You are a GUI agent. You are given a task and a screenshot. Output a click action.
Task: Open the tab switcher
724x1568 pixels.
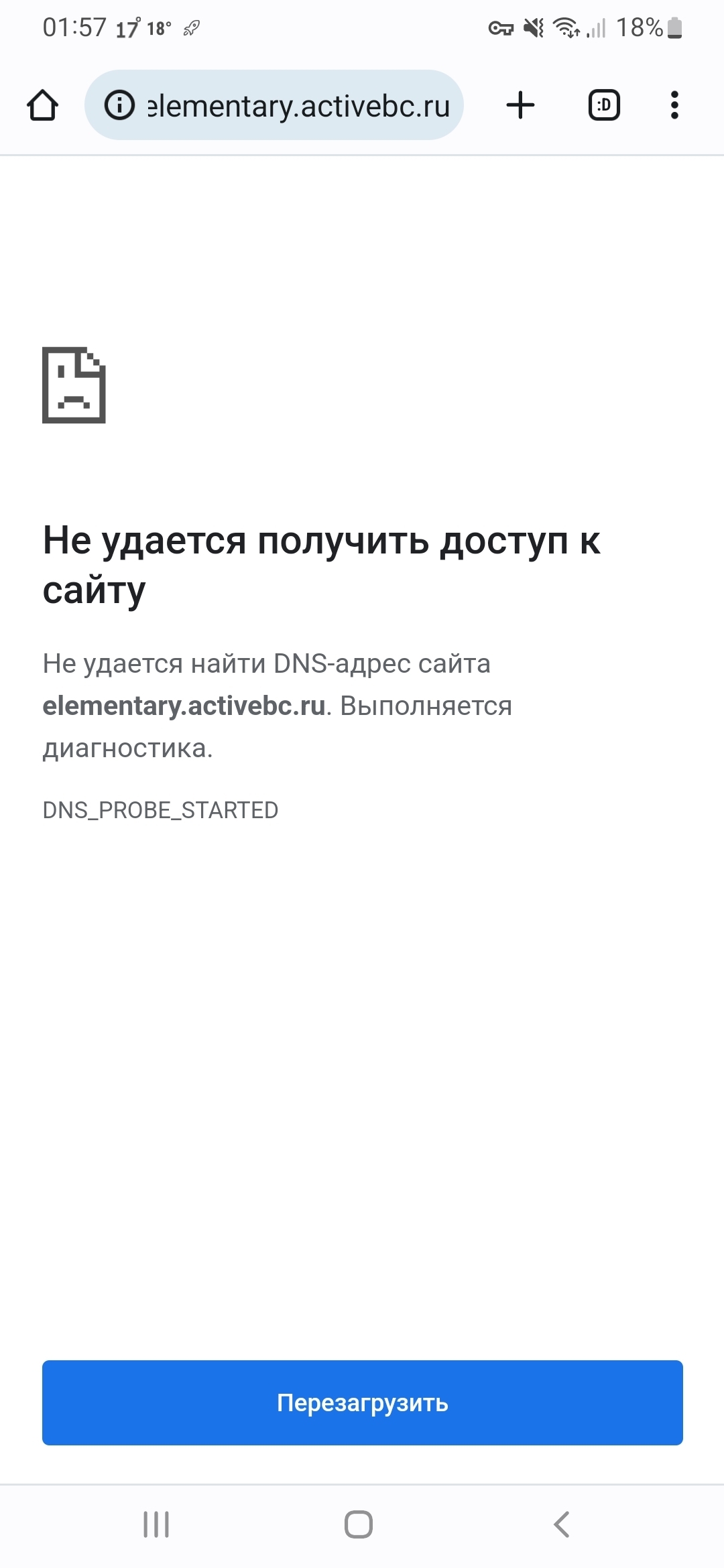(604, 105)
